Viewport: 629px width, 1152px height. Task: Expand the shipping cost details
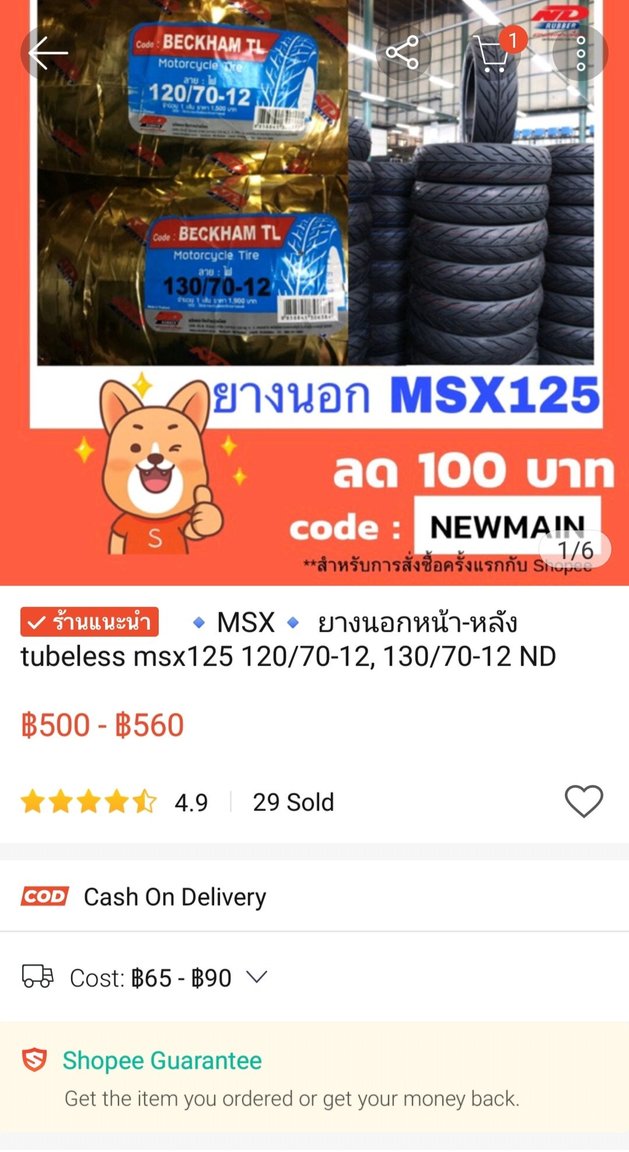[257, 977]
